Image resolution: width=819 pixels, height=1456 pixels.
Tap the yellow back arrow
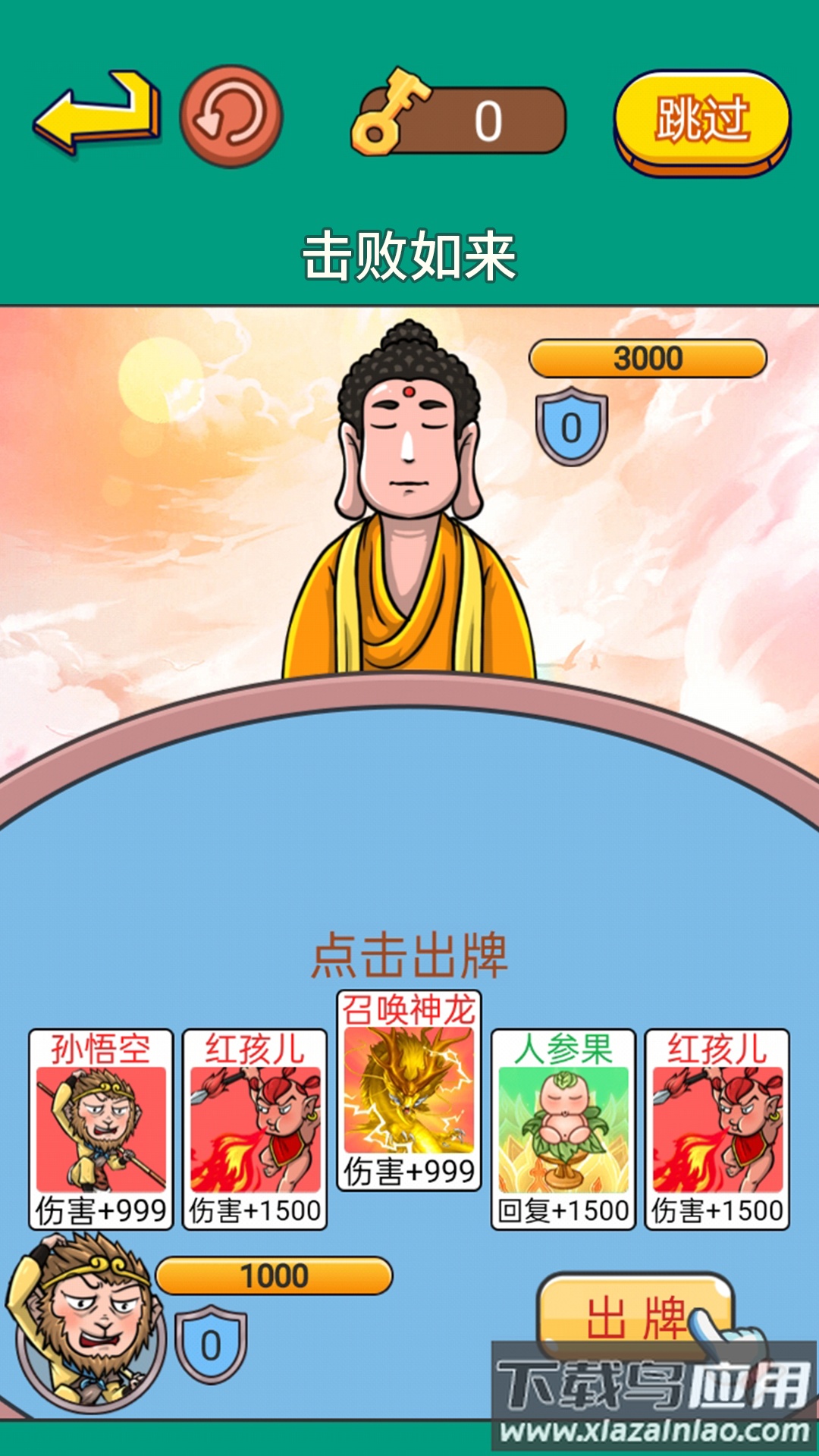pos(97,114)
